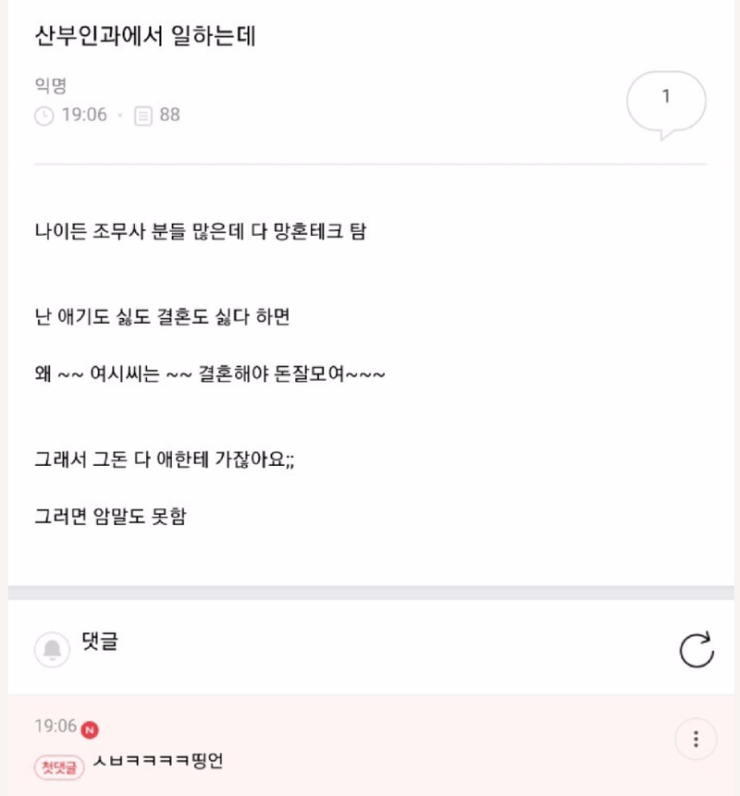Refresh the comments list
Viewport: 740px width, 796px height.
[696, 650]
